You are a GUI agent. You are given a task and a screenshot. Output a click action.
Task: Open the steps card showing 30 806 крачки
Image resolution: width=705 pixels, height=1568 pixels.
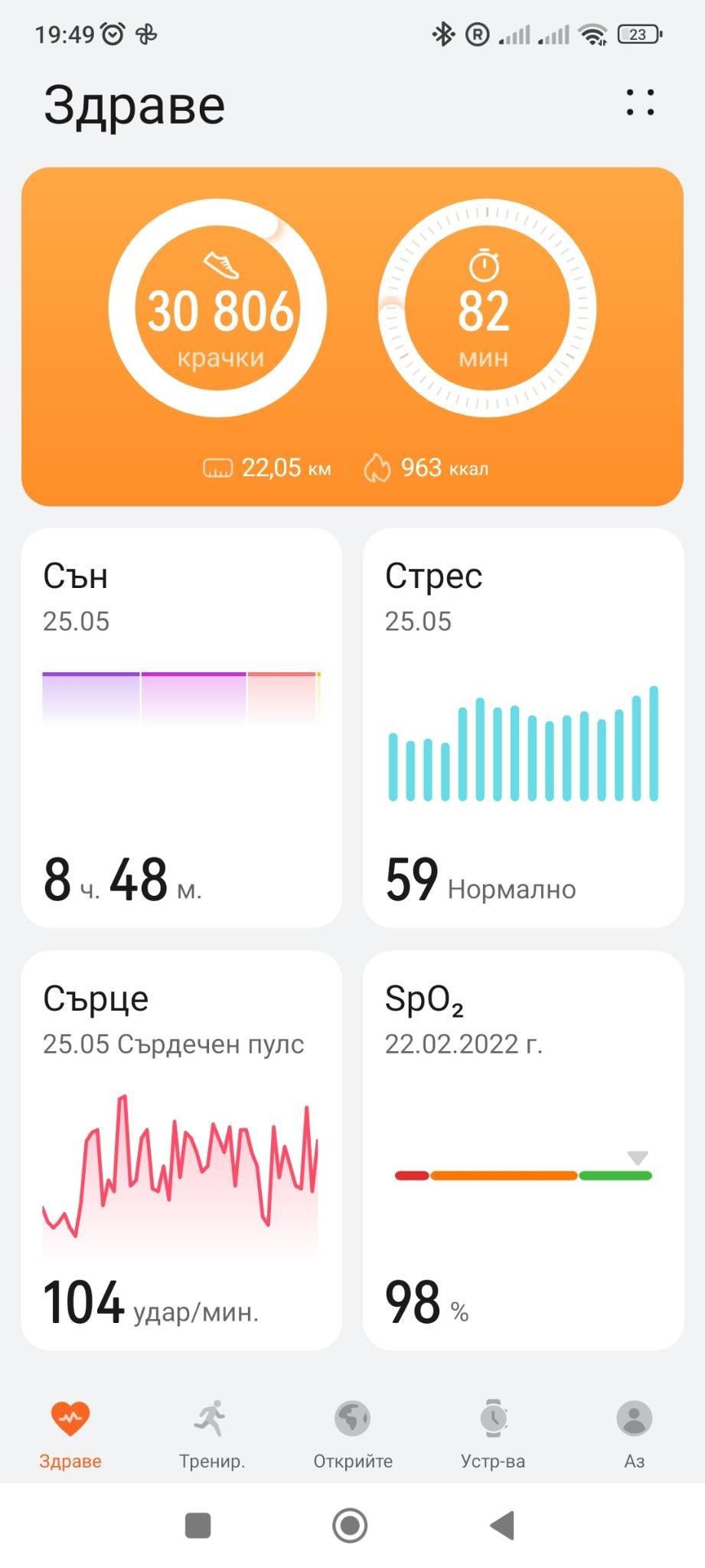(x=218, y=309)
